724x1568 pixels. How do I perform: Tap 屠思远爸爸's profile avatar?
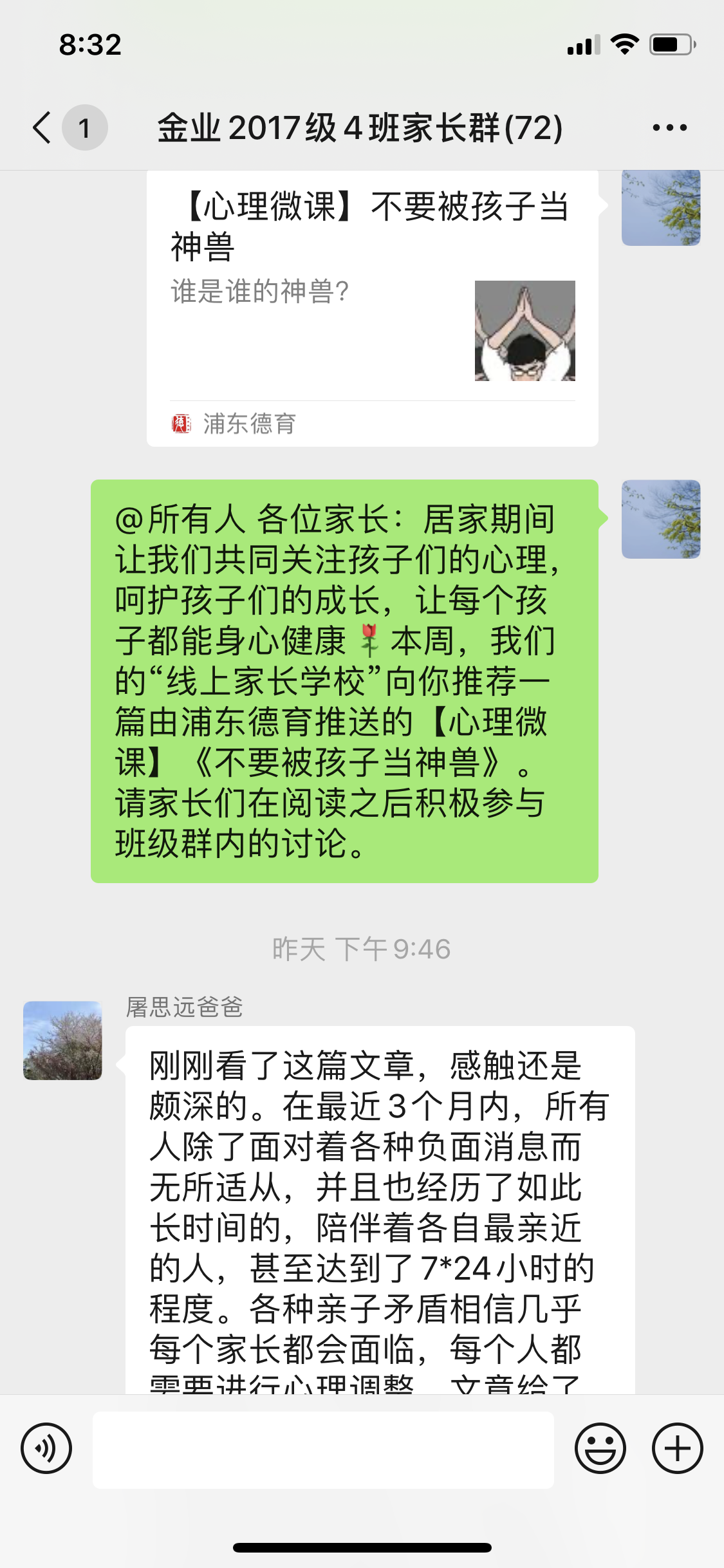pyautogui.click(x=62, y=1040)
